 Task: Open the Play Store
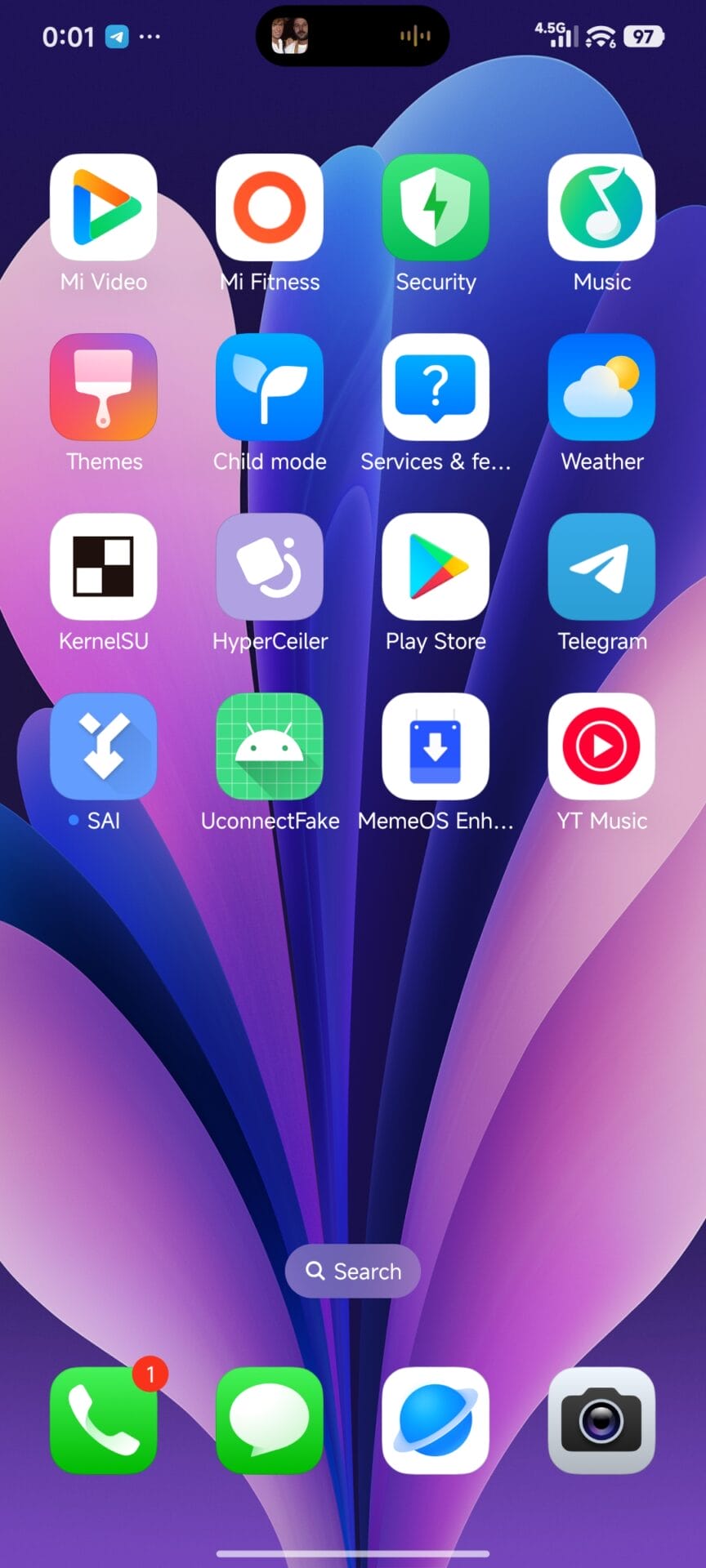436,567
